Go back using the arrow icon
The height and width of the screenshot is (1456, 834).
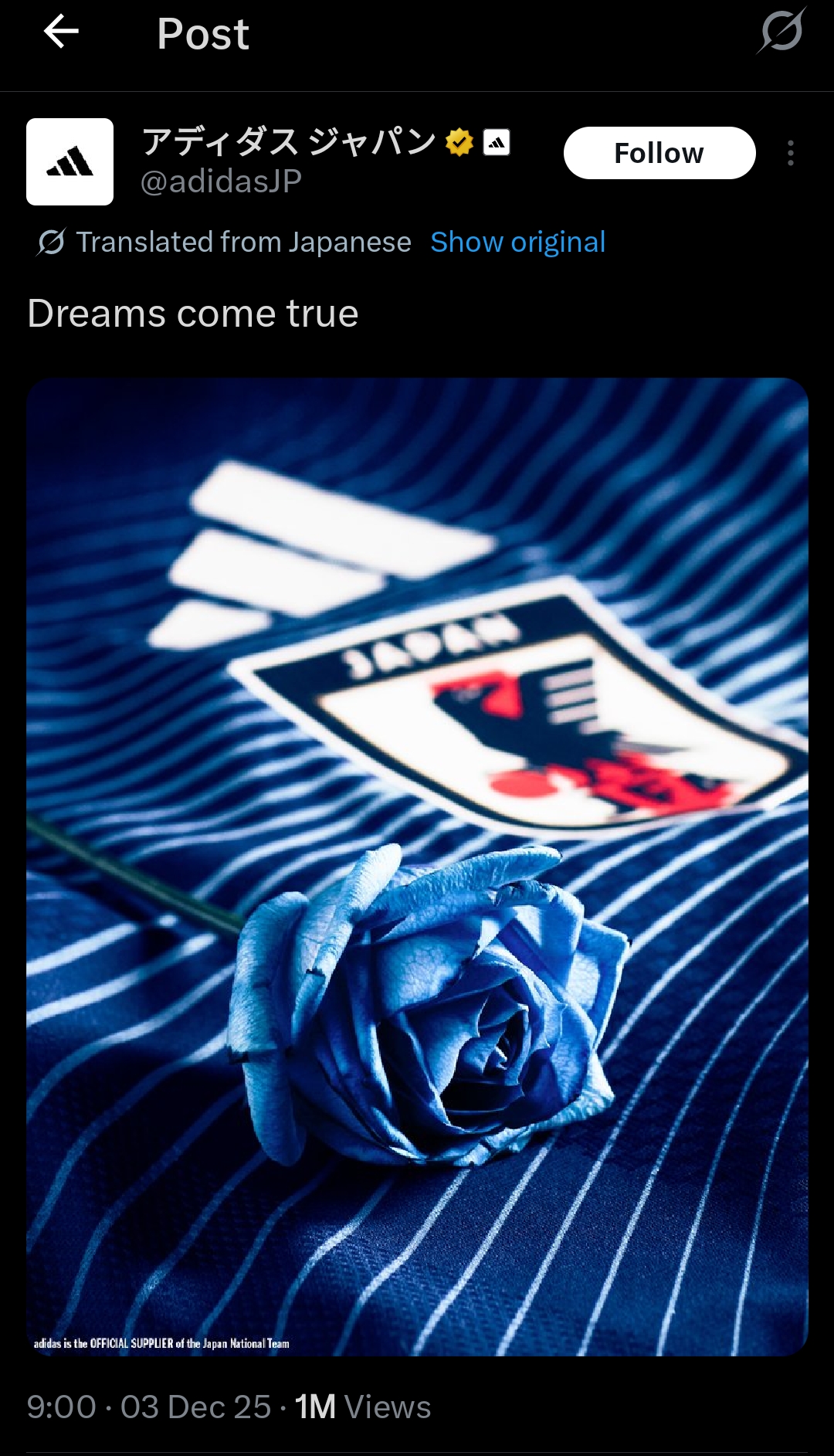point(62,32)
